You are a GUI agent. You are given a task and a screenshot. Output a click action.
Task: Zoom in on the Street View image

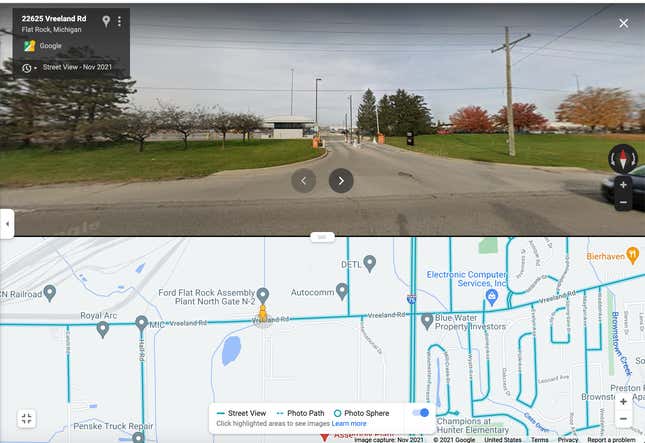coord(623,185)
